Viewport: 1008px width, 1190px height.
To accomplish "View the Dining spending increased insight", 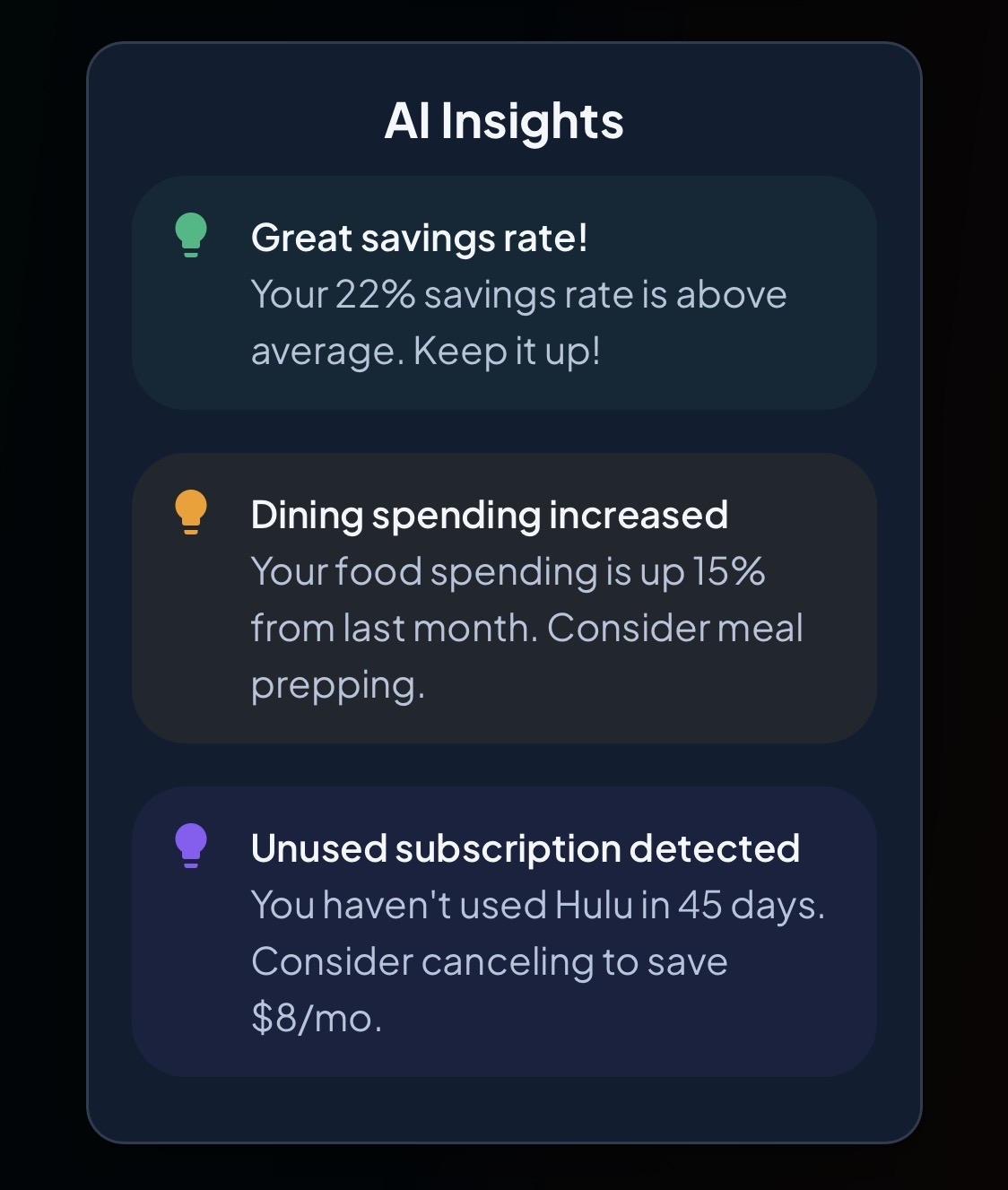I will coord(504,598).
